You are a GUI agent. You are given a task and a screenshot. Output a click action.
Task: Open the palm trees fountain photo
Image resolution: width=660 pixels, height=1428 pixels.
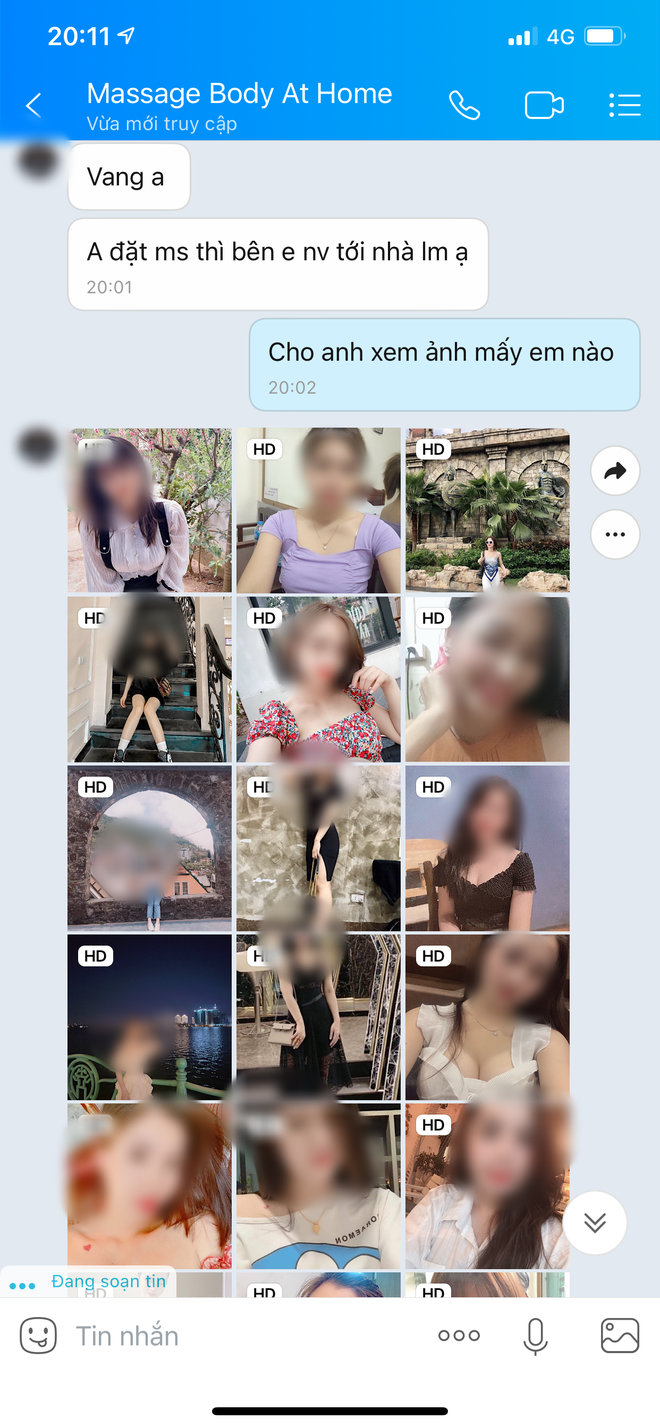pyautogui.click(x=487, y=510)
